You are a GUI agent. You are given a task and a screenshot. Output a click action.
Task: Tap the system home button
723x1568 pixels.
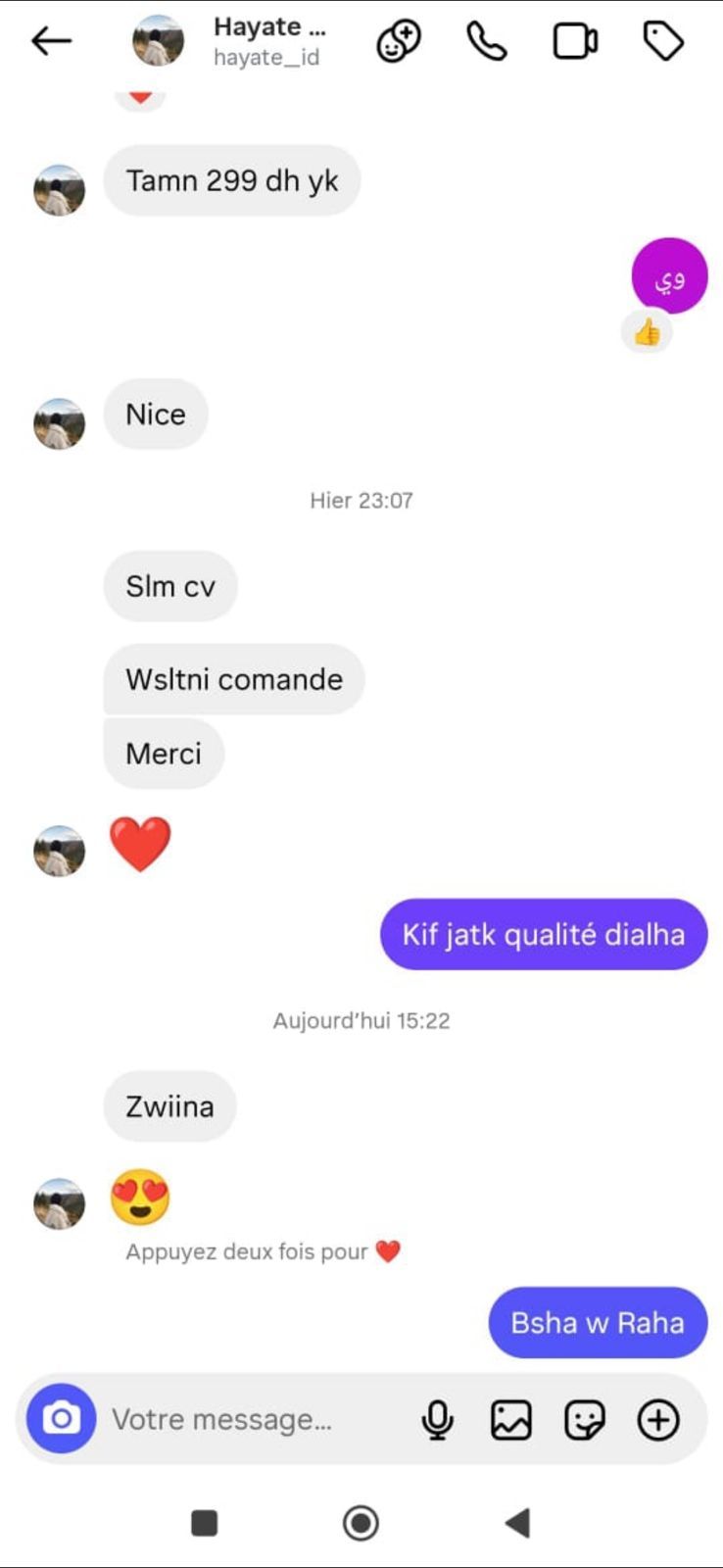(361, 1523)
